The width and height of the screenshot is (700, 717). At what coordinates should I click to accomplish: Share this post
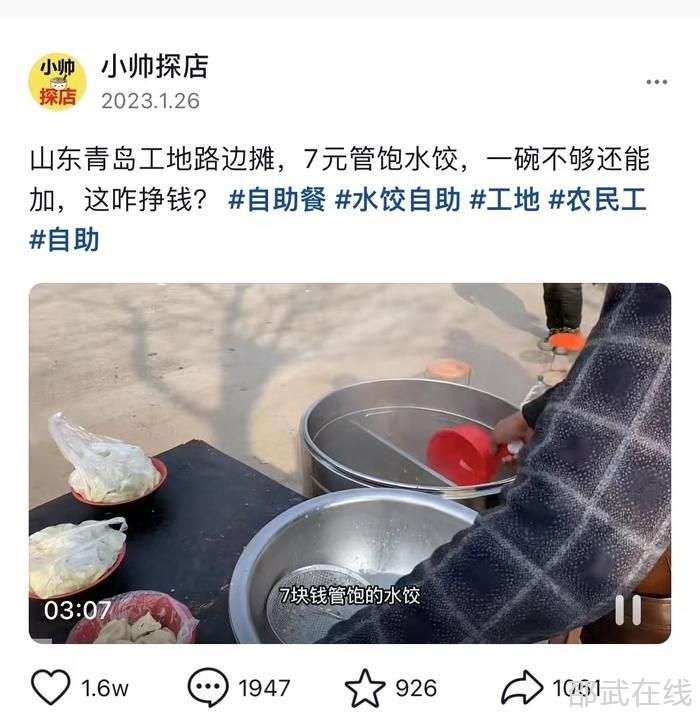(522, 688)
